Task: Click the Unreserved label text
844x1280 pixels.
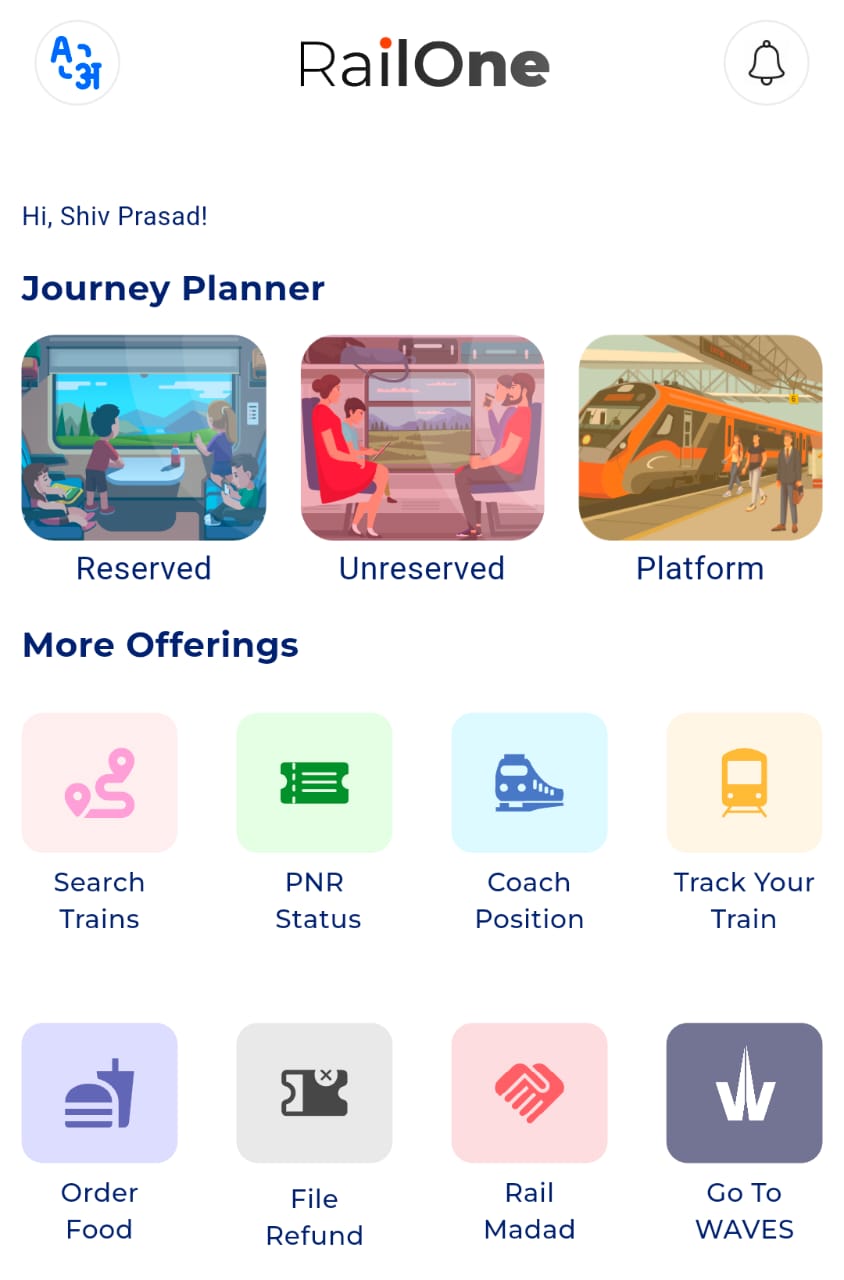Action: pyautogui.click(x=421, y=568)
